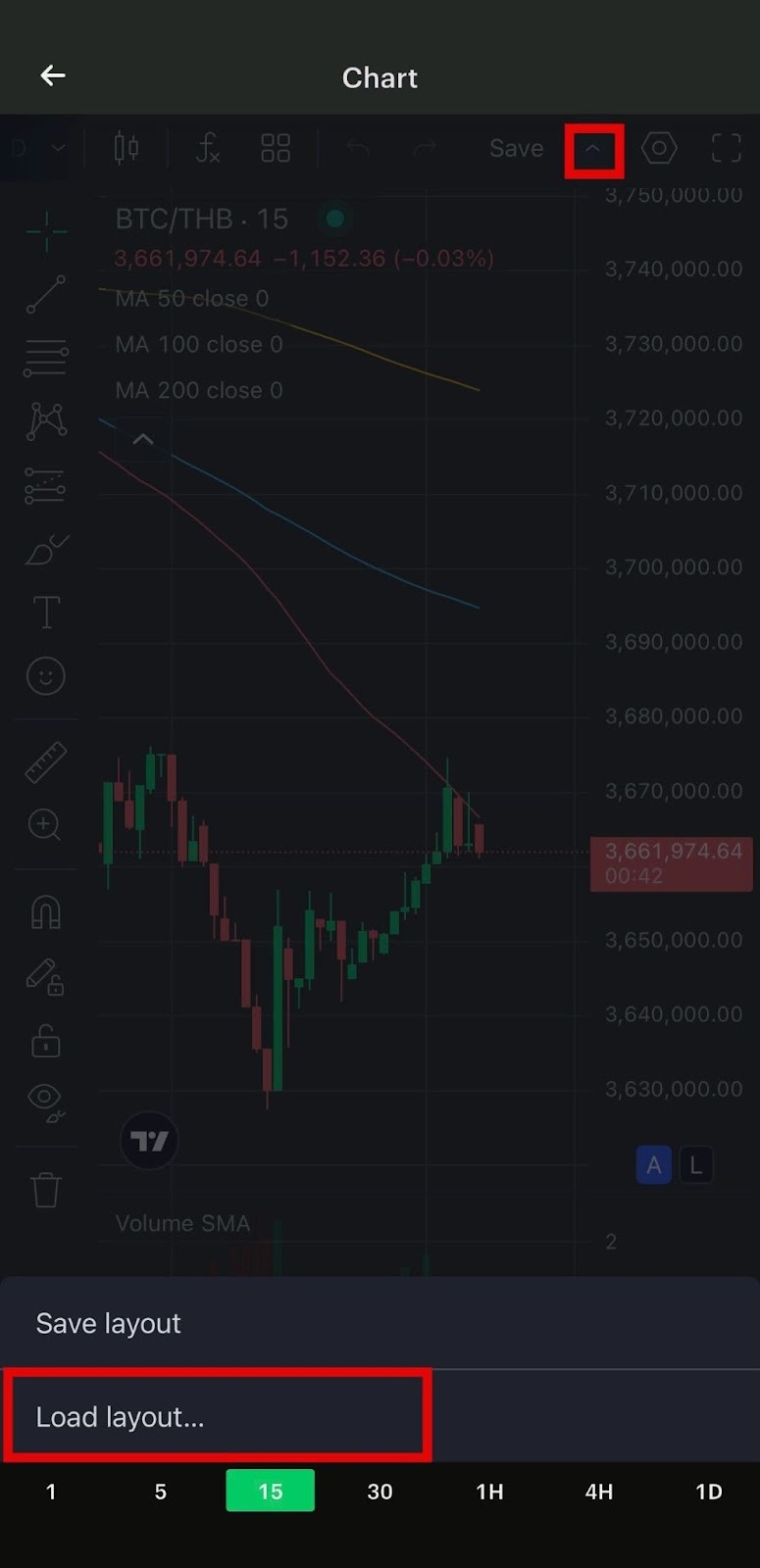
Task: Select Save layout option
Action: pos(109,1323)
